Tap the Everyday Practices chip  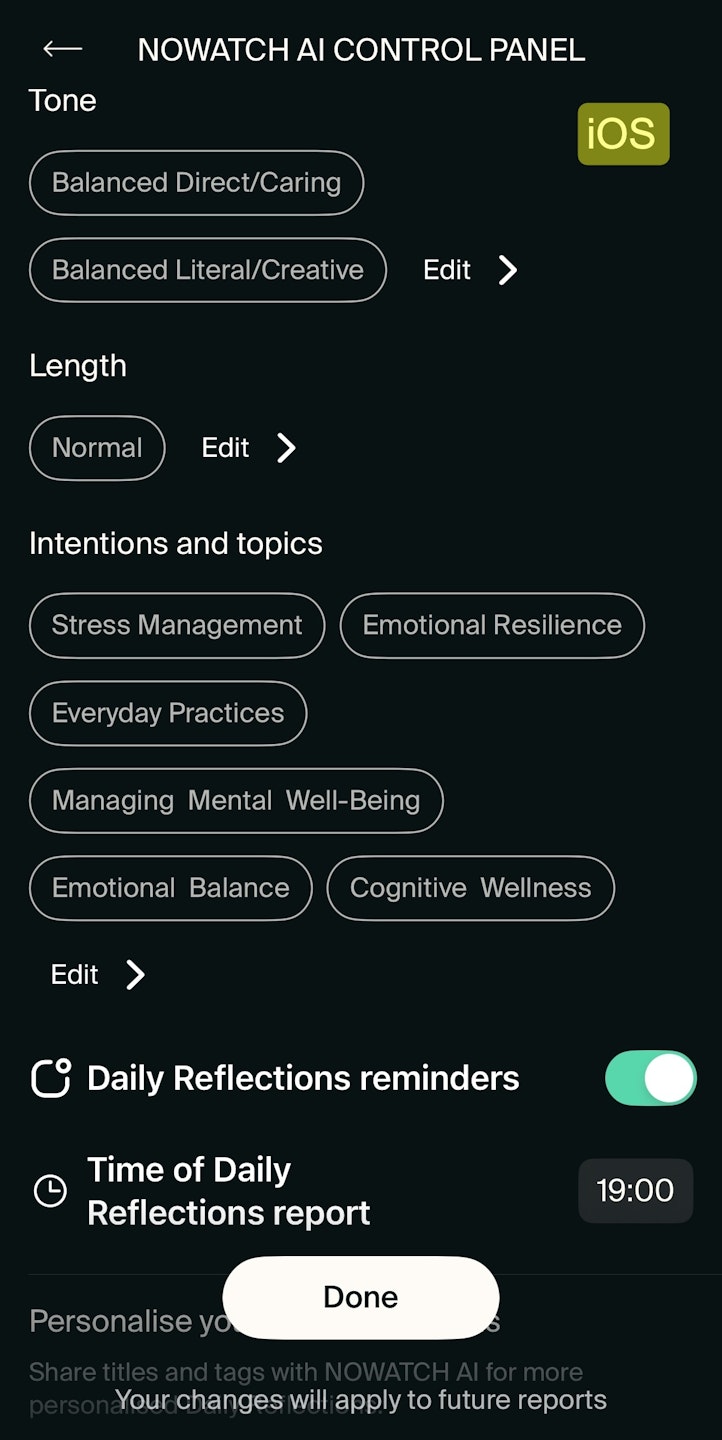coord(168,713)
